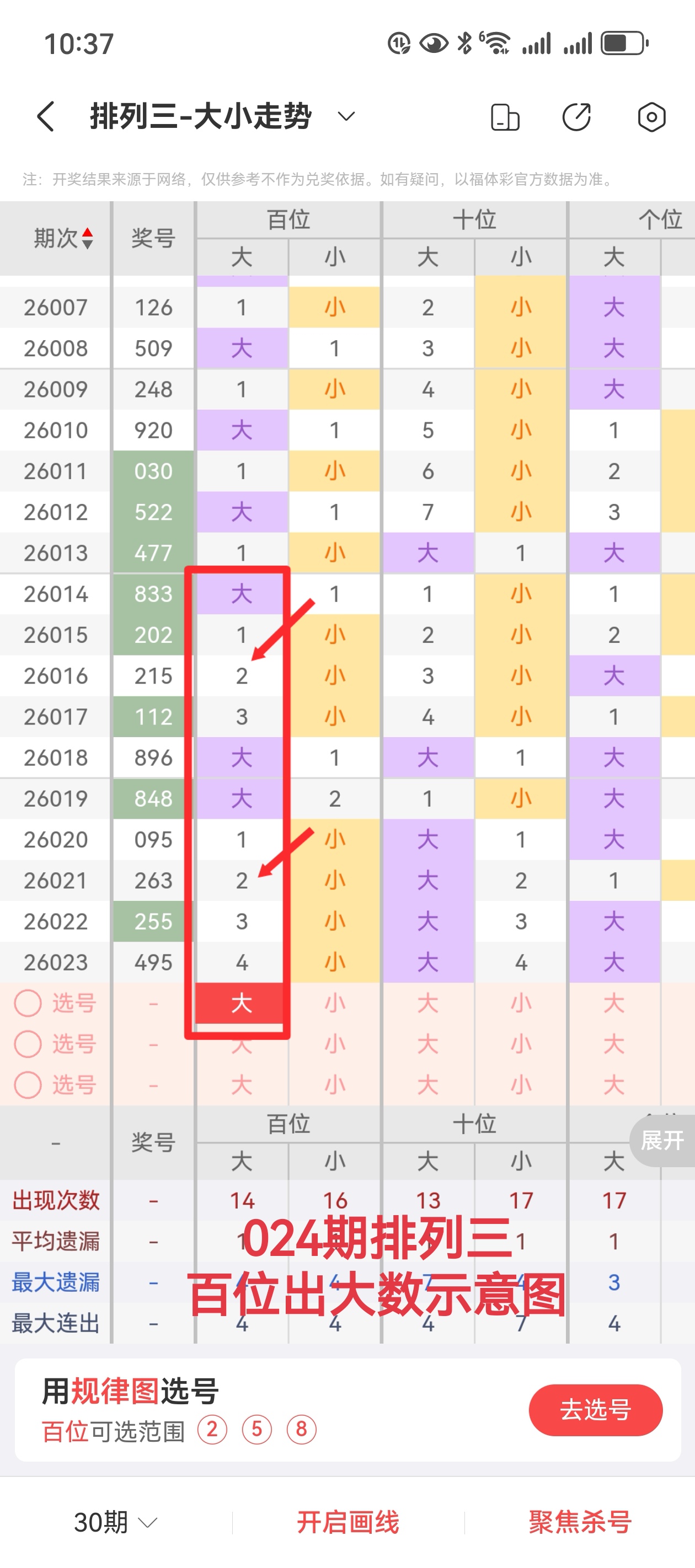Expand the statistics with the 展开 button
The image size is (695, 1568).
click(662, 1141)
